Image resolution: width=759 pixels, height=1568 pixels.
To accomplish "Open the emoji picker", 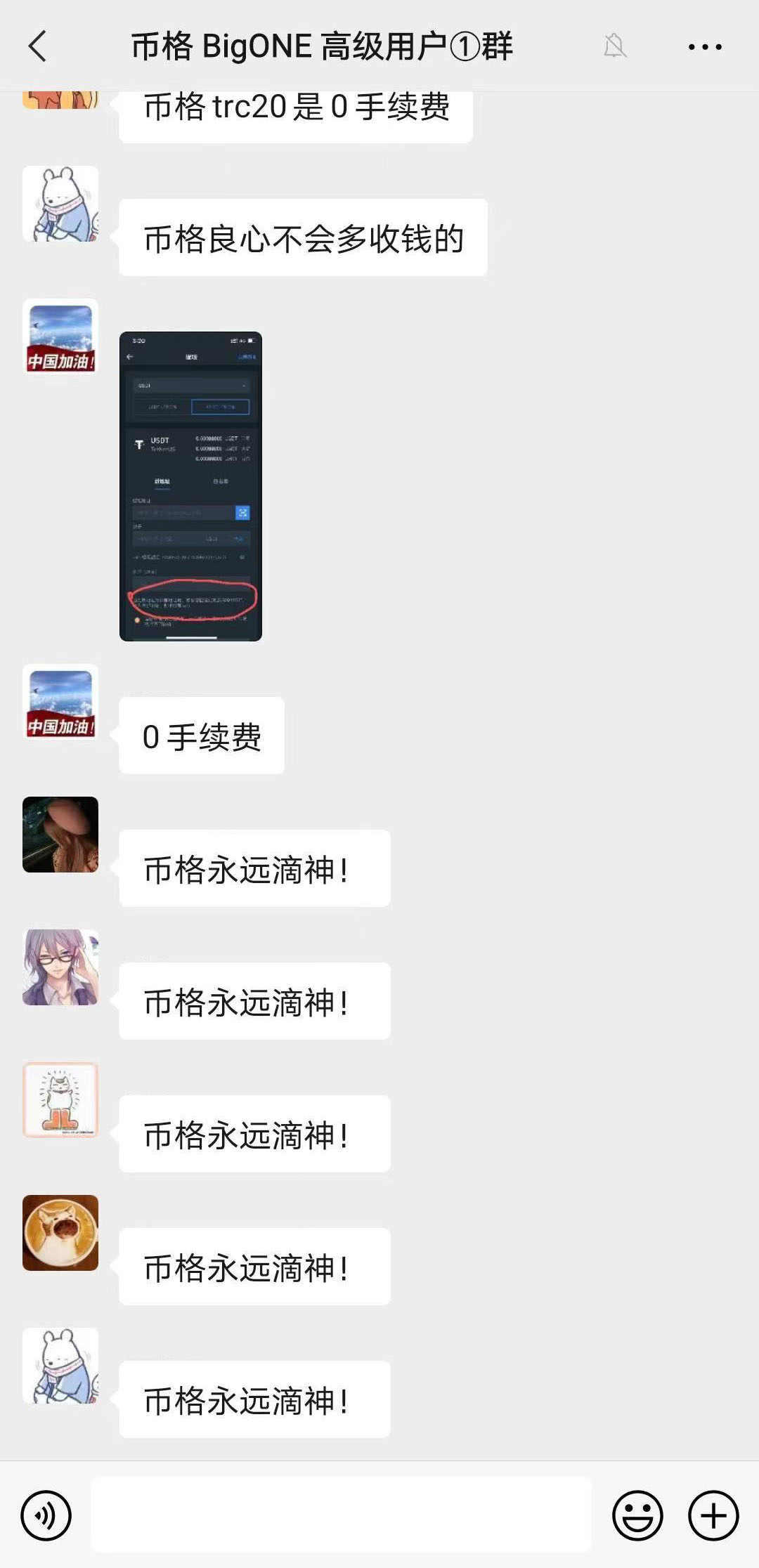I will coord(637,1515).
